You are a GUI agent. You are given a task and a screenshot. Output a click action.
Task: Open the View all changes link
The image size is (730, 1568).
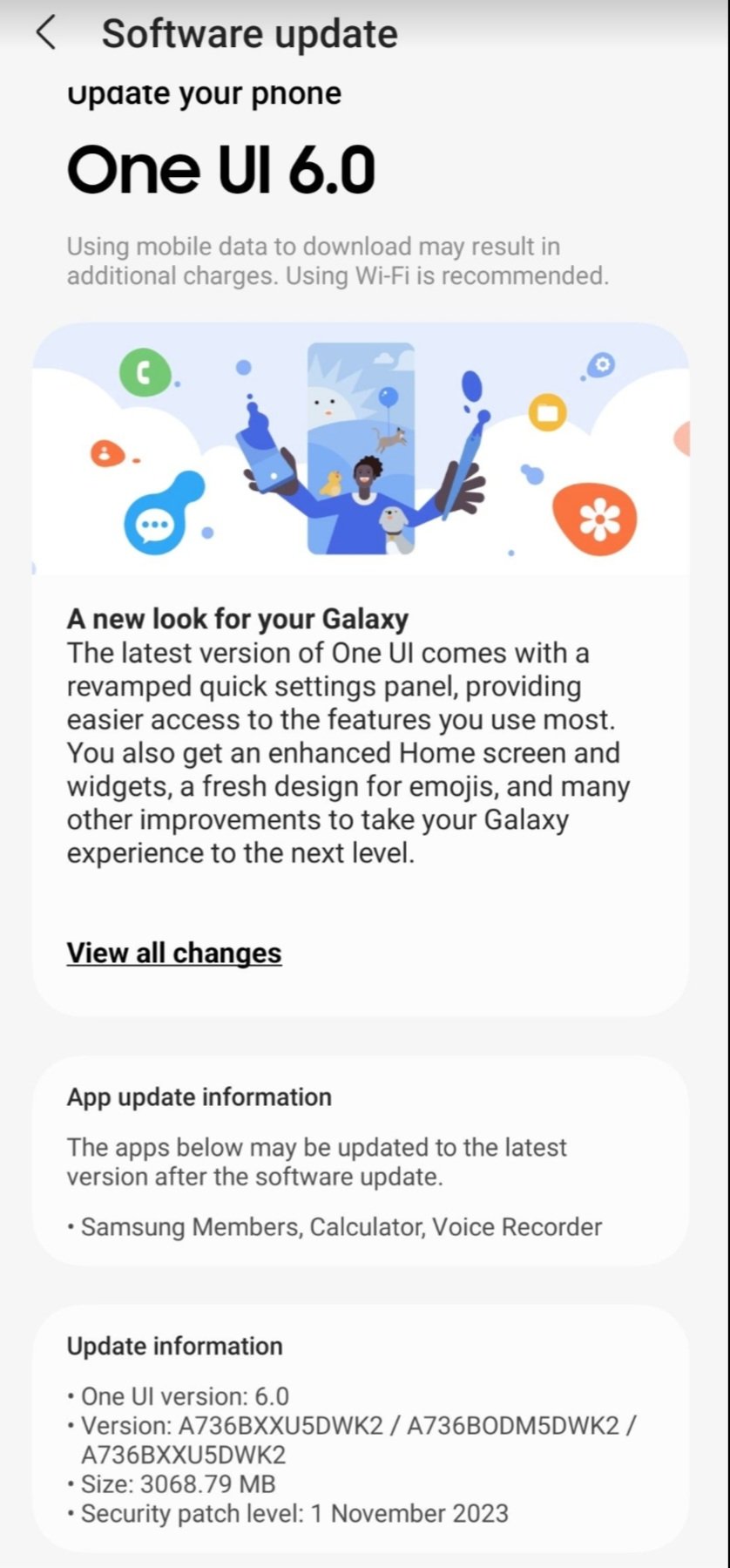pos(174,953)
